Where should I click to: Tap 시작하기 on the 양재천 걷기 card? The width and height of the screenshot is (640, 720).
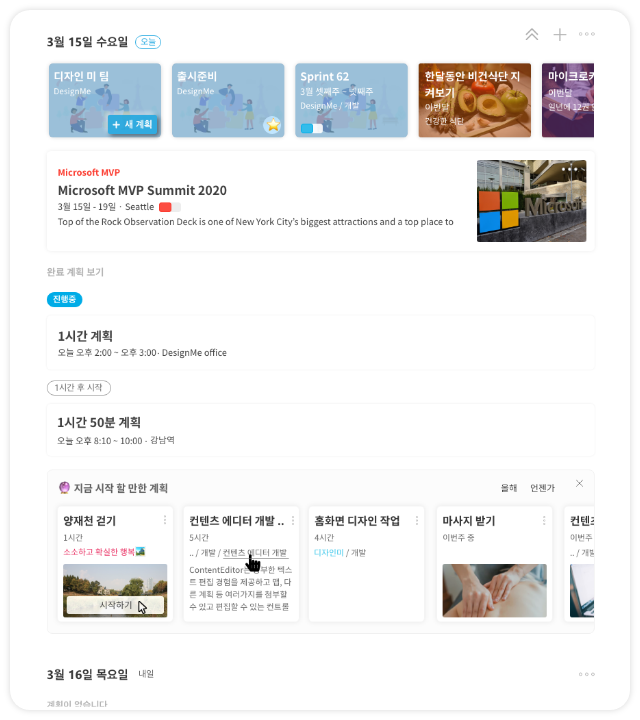[115, 605]
